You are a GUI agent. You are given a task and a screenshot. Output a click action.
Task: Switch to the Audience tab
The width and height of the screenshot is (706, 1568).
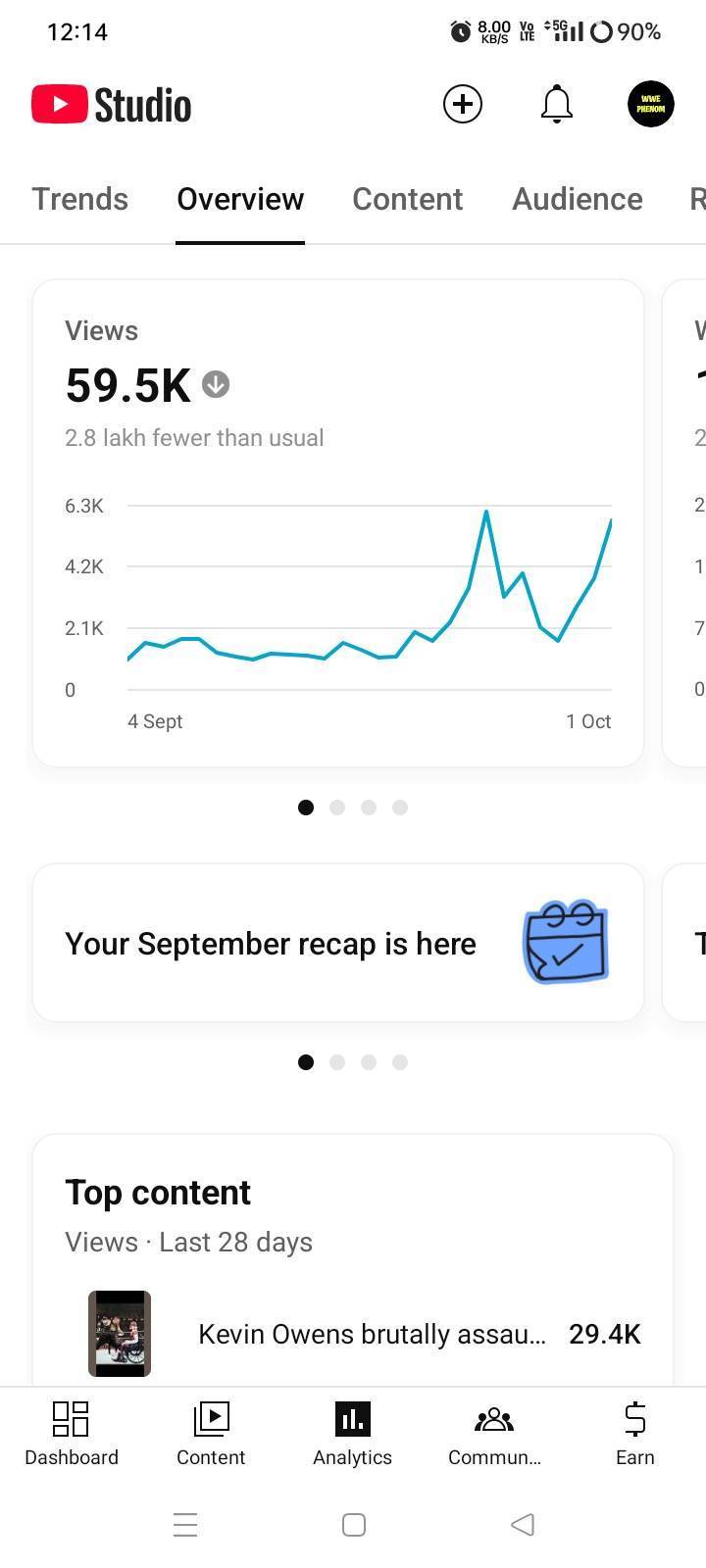[577, 199]
